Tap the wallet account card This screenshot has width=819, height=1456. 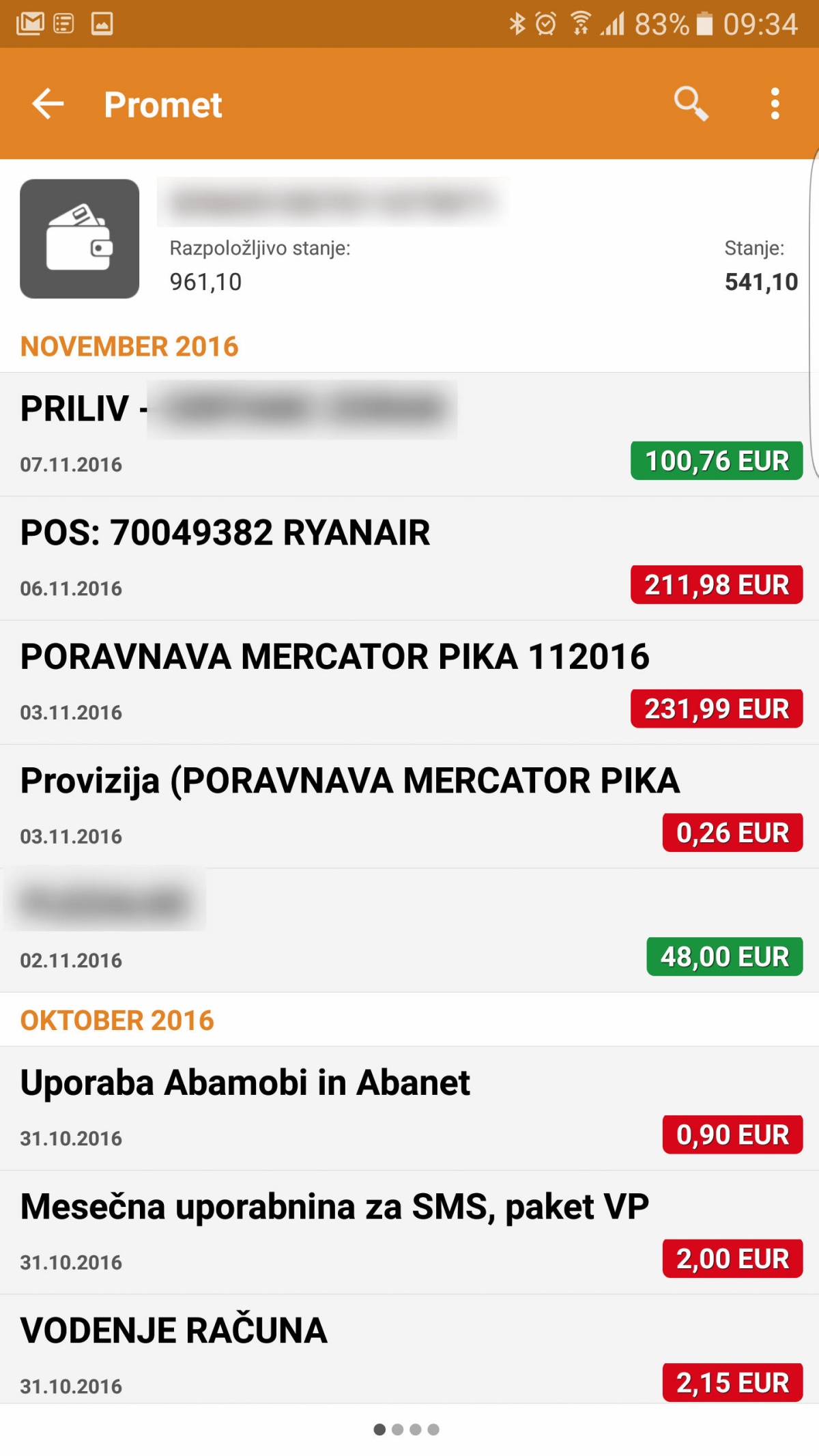click(409, 238)
